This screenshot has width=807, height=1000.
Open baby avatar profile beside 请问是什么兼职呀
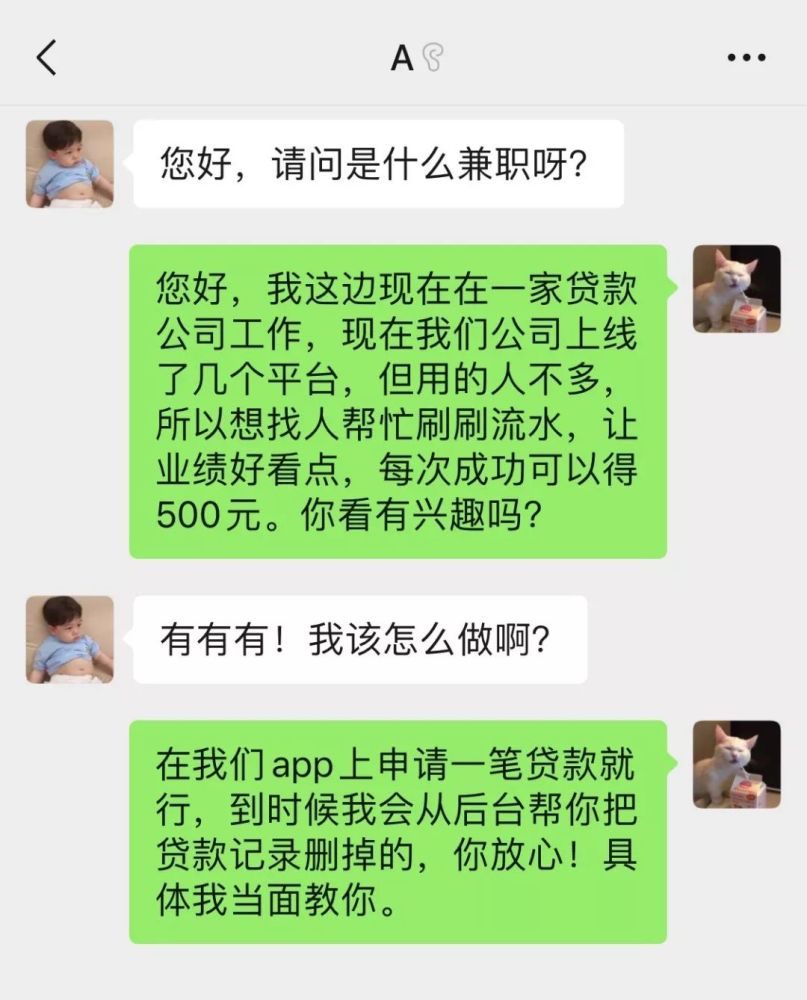[x=69, y=164]
